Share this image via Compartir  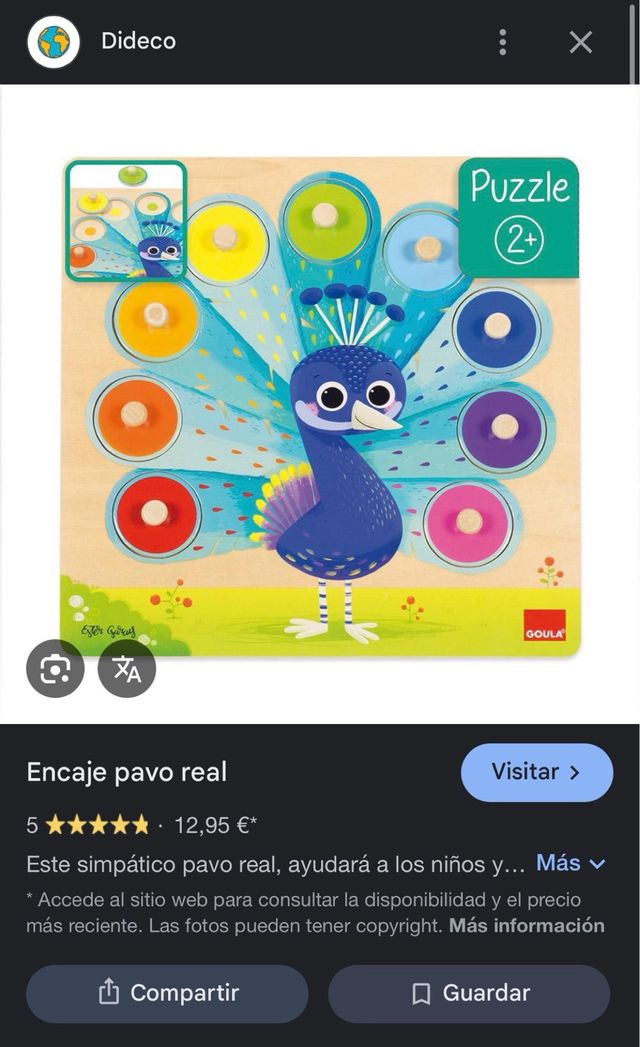pyautogui.click(x=167, y=993)
